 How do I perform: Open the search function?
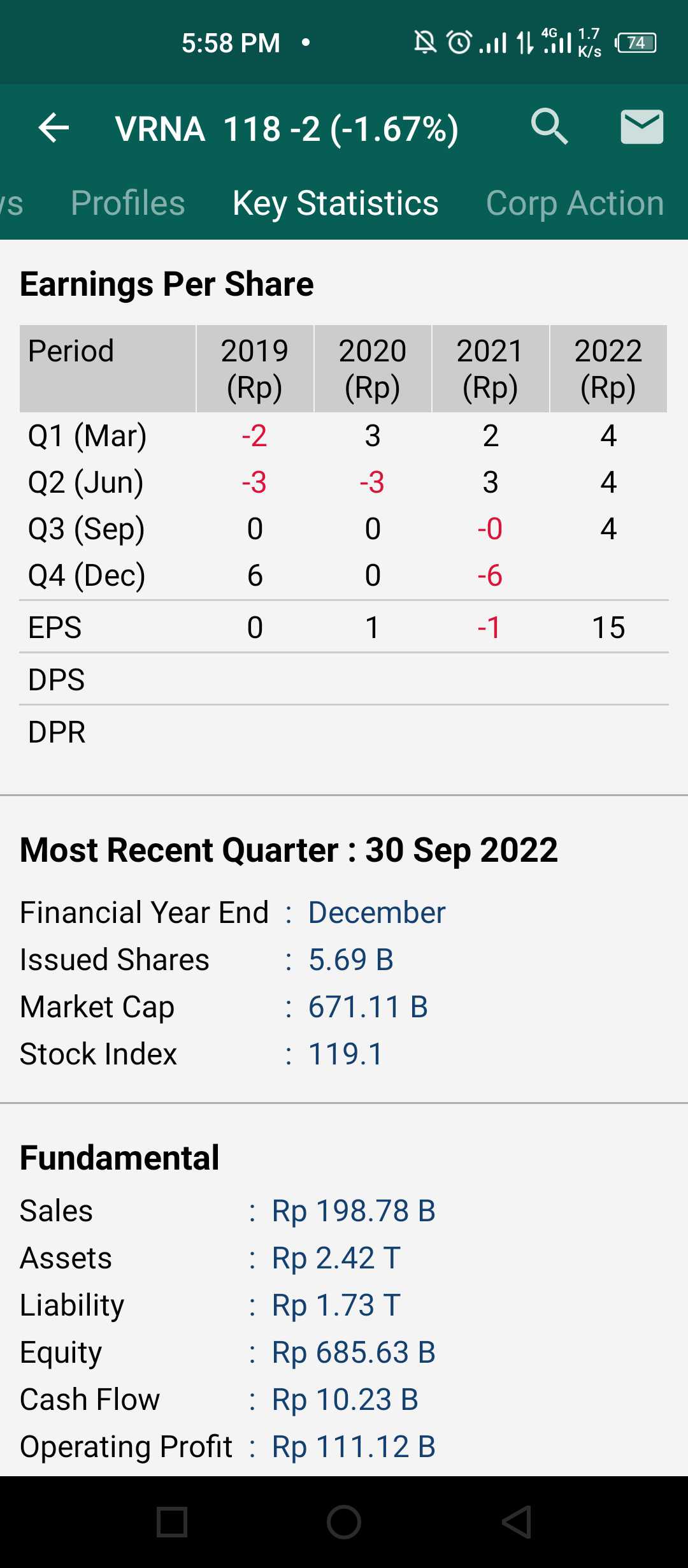tap(550, 127)
